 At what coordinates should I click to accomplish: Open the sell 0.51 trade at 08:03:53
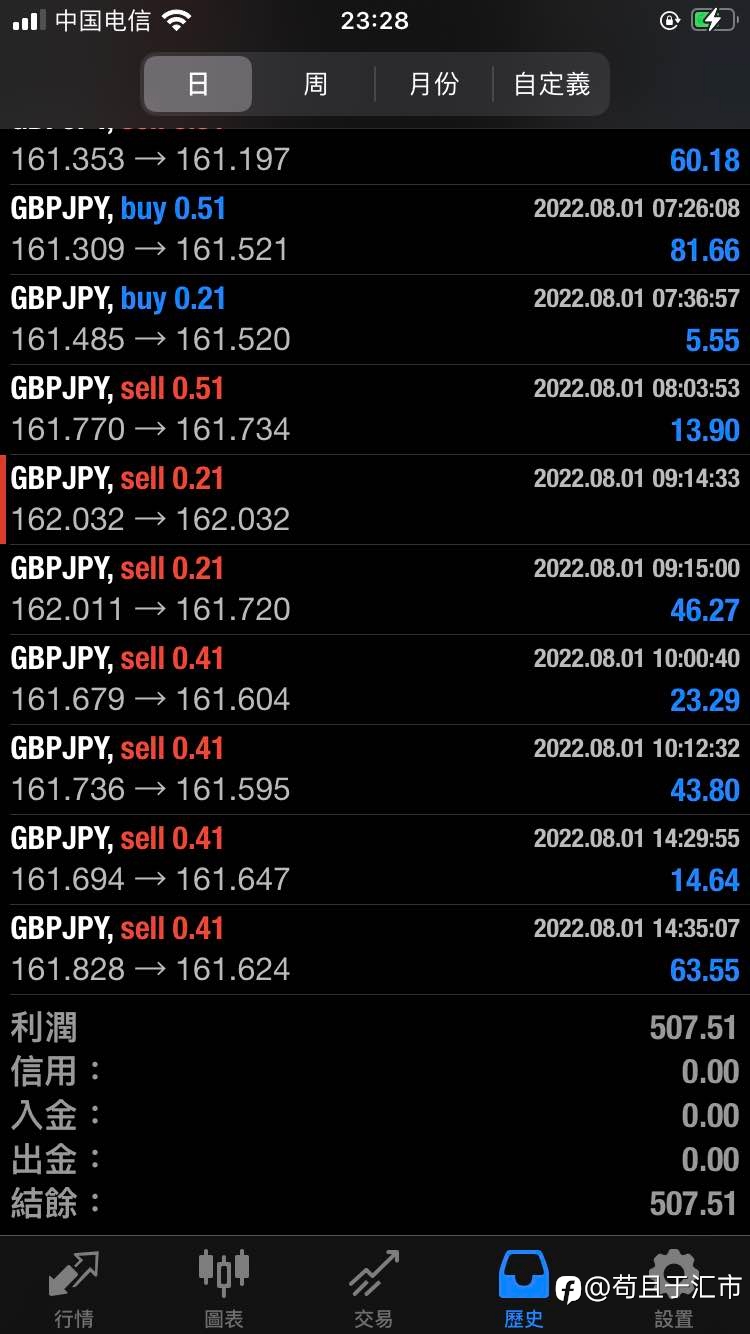coord(375,410)
